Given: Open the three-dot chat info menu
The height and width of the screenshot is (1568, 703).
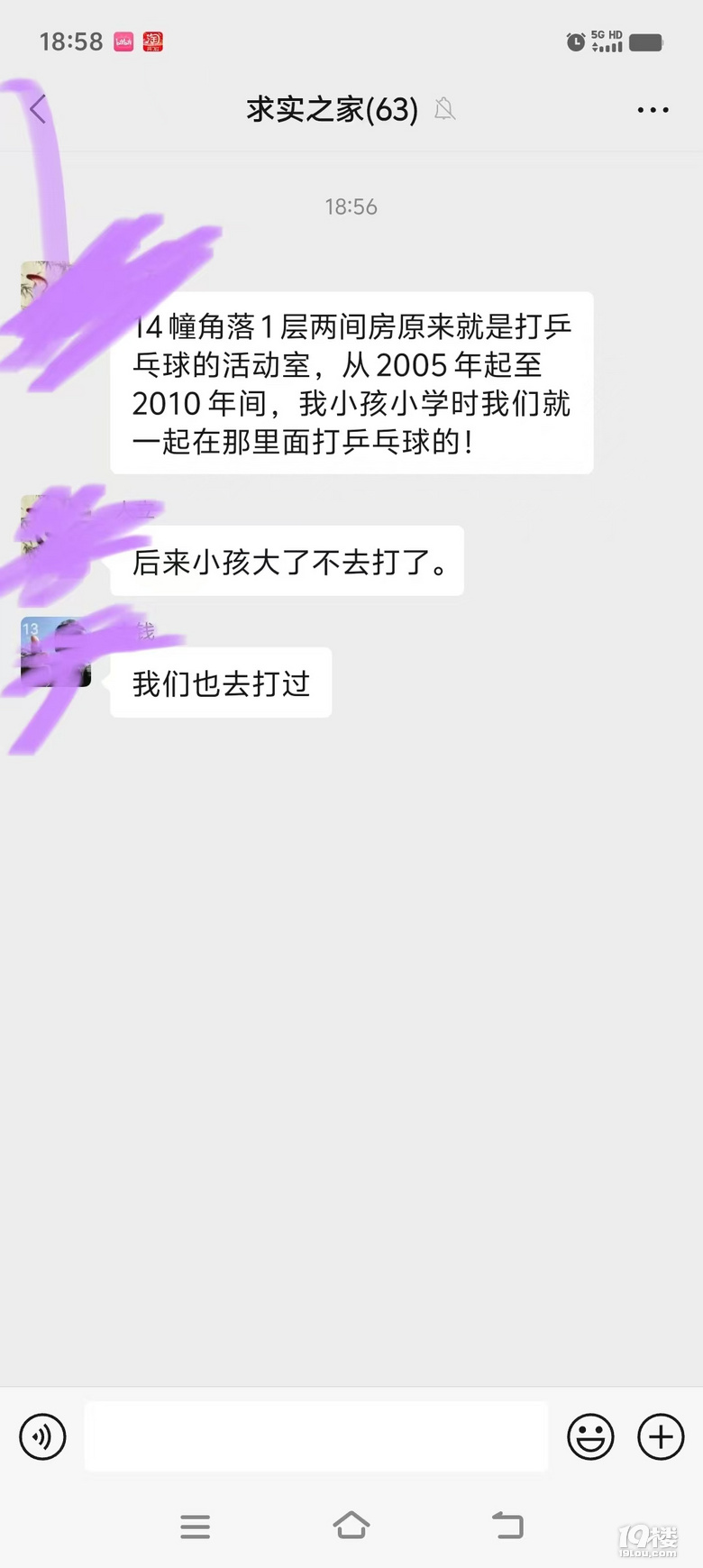Looking at the screenshot, I should (x=653, y=110).
